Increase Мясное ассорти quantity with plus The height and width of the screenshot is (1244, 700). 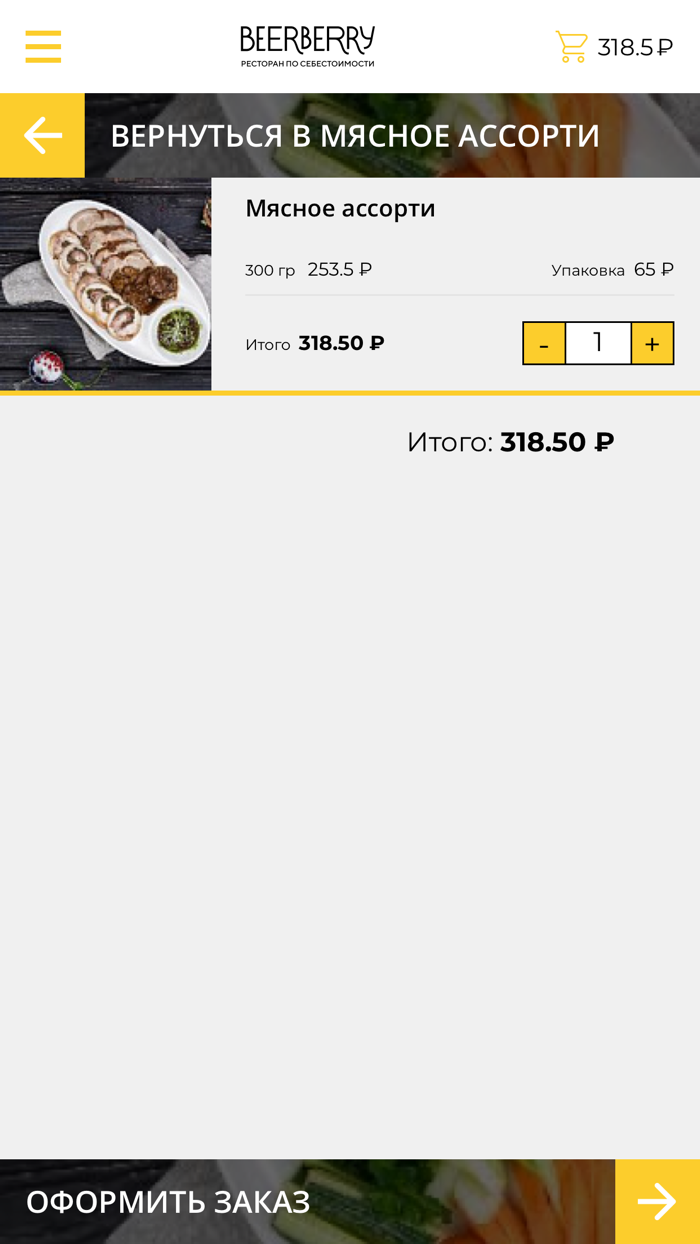[x=652, y=343]
